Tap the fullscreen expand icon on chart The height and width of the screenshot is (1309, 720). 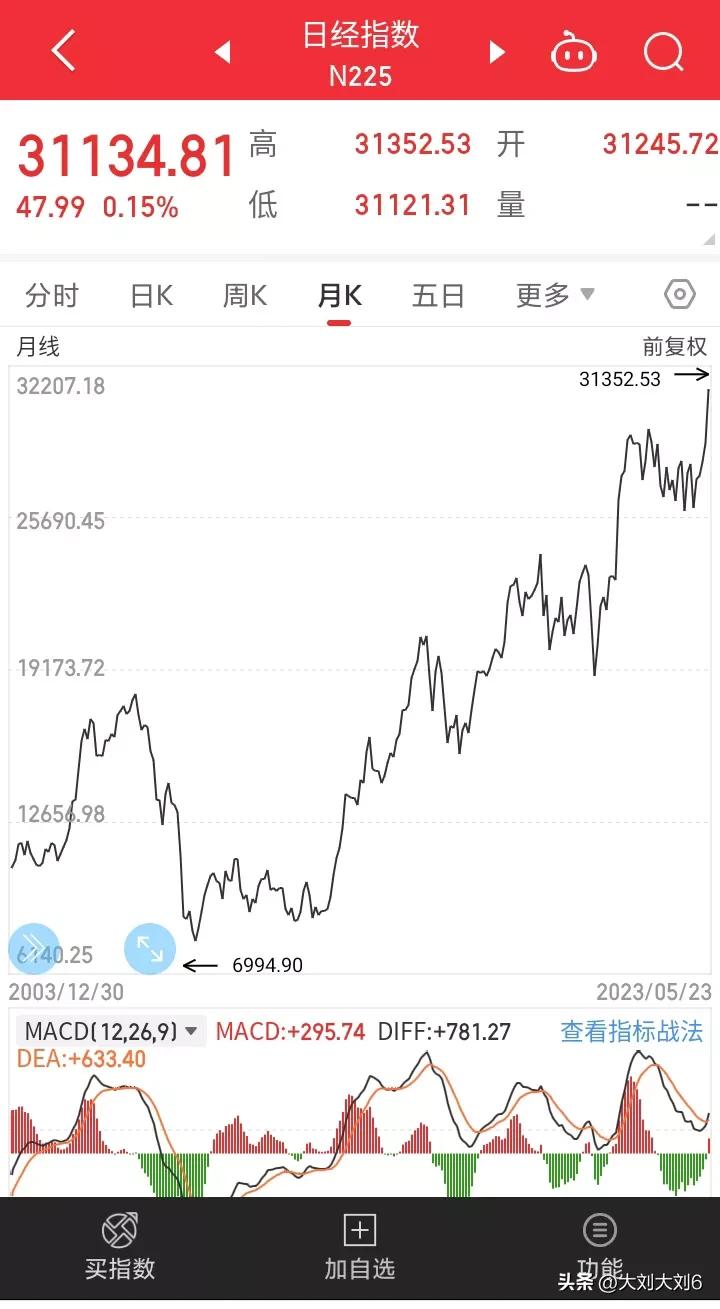coord(150,947)
